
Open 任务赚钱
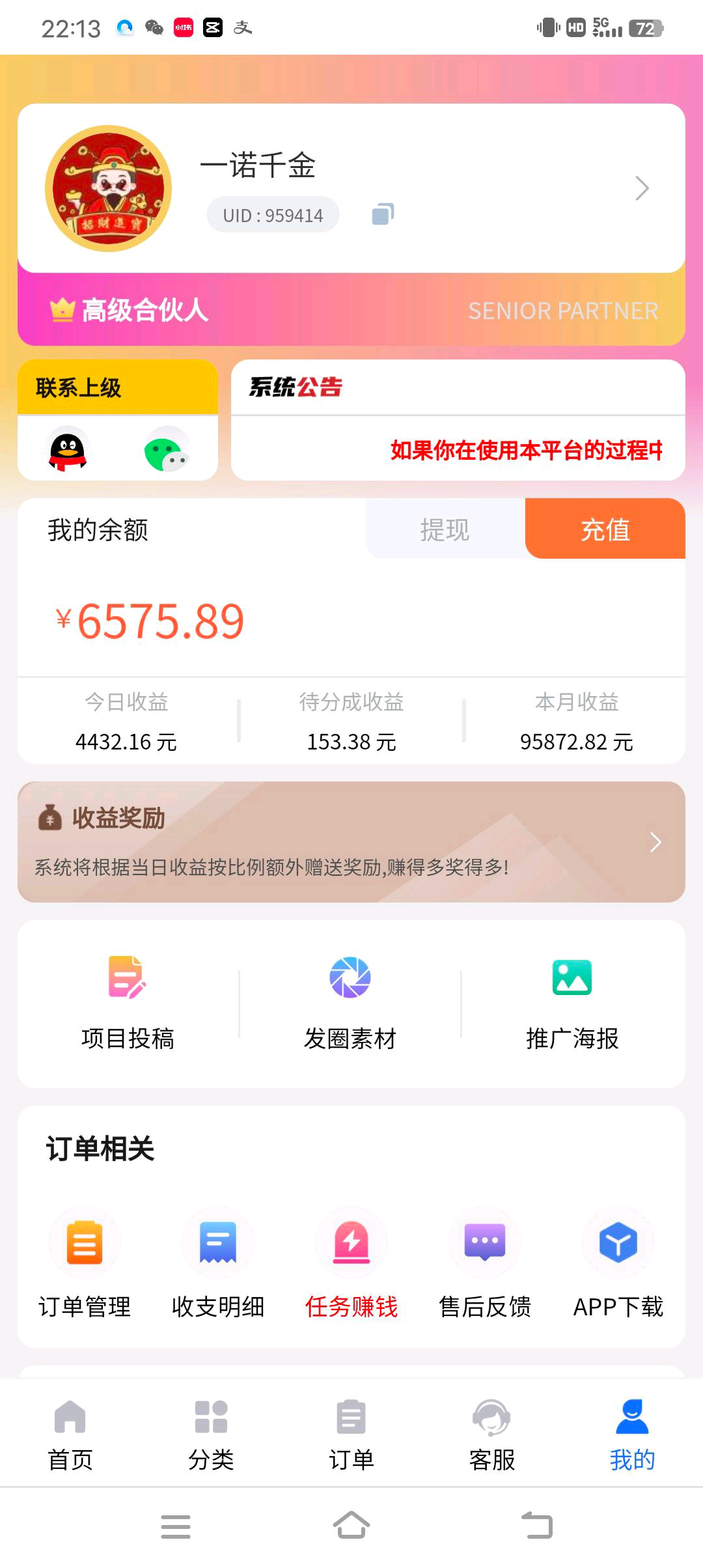[x=351, y=1264]
